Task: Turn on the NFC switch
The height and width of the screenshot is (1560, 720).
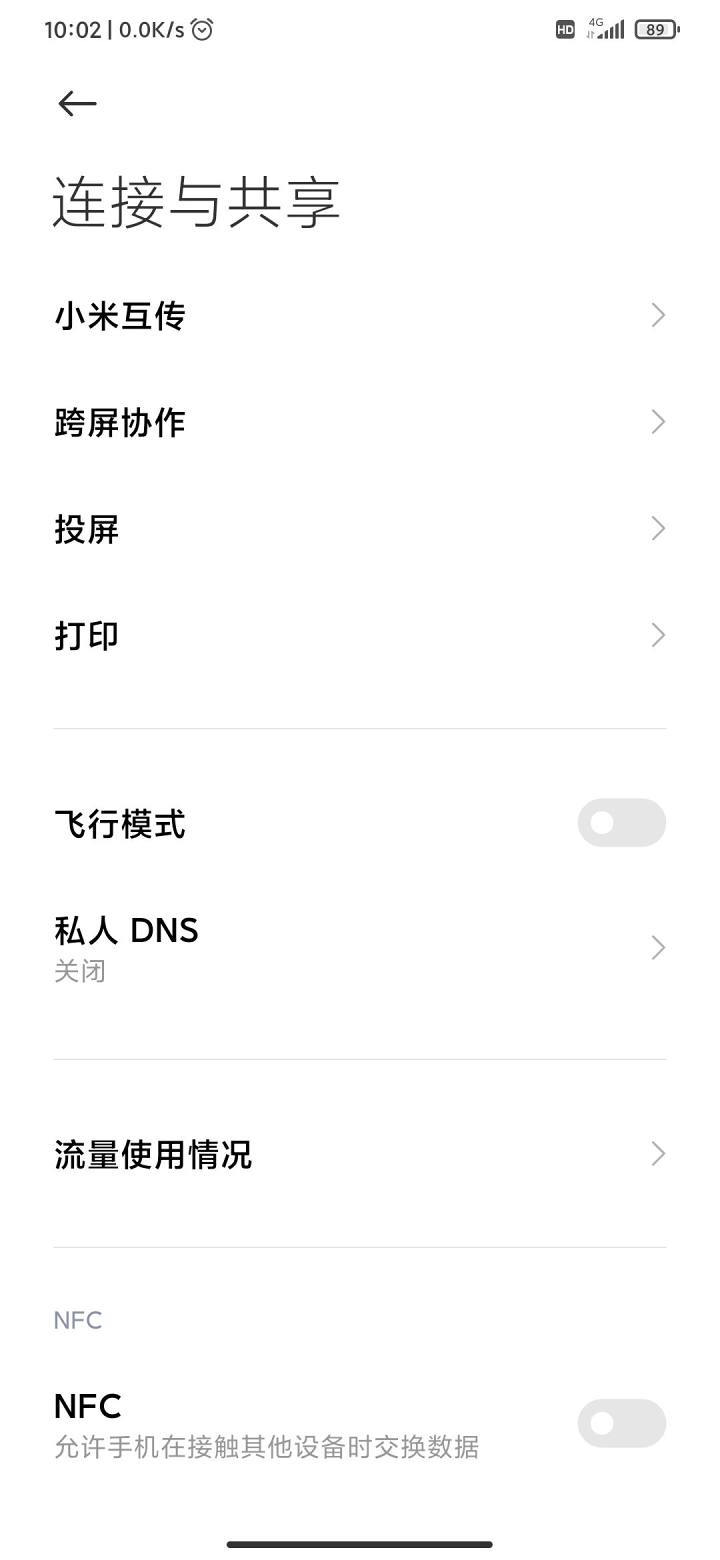Action: click(621, 1423)
